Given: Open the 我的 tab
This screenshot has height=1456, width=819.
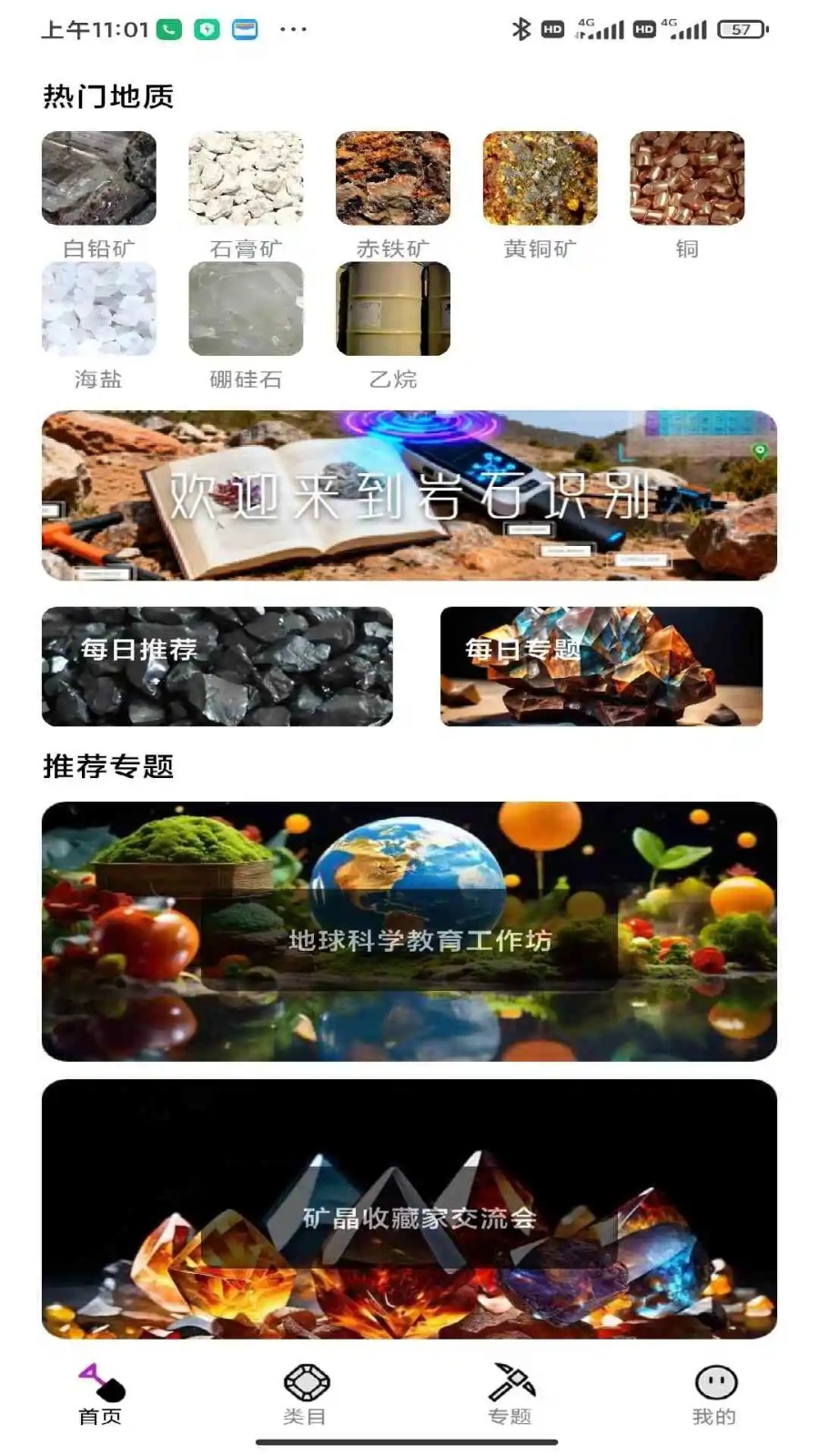Looking at the screenshot, I should pyautogui.click(x=714, y=1393).
